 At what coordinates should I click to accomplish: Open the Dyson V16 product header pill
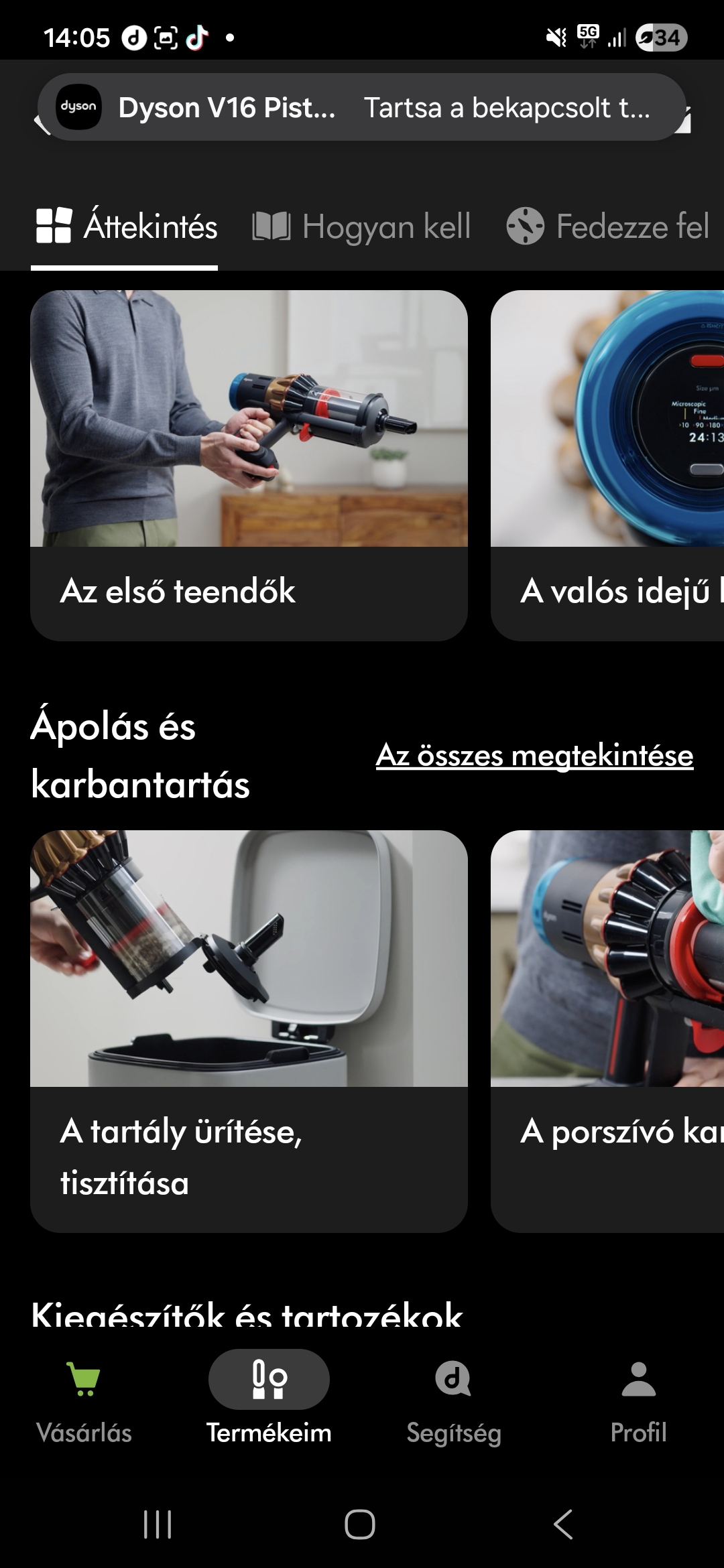point(362,107)
